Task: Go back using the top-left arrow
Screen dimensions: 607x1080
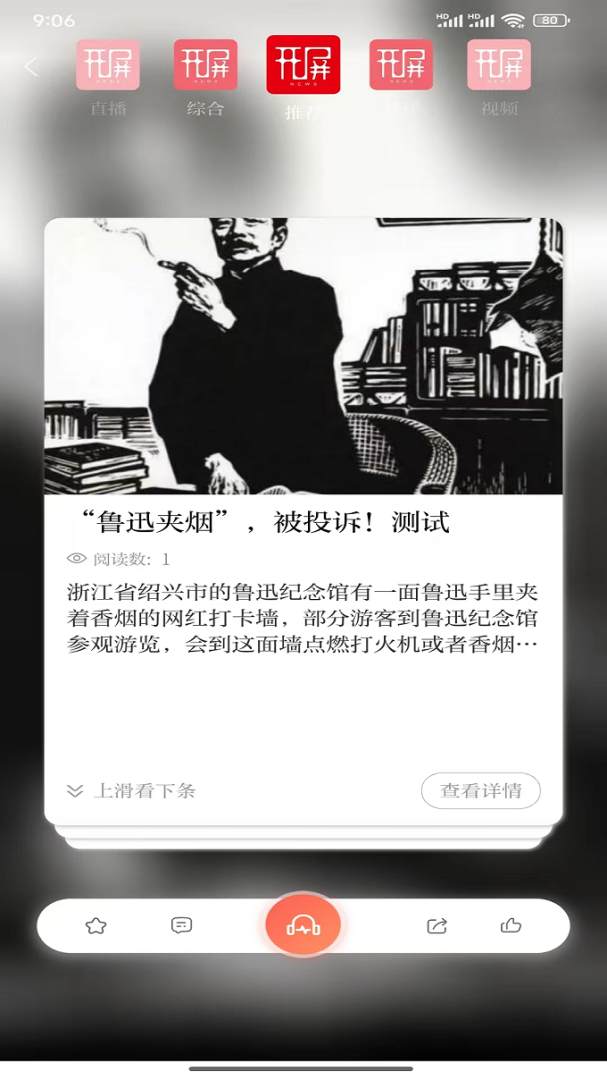Action: (x=31, y=67)
